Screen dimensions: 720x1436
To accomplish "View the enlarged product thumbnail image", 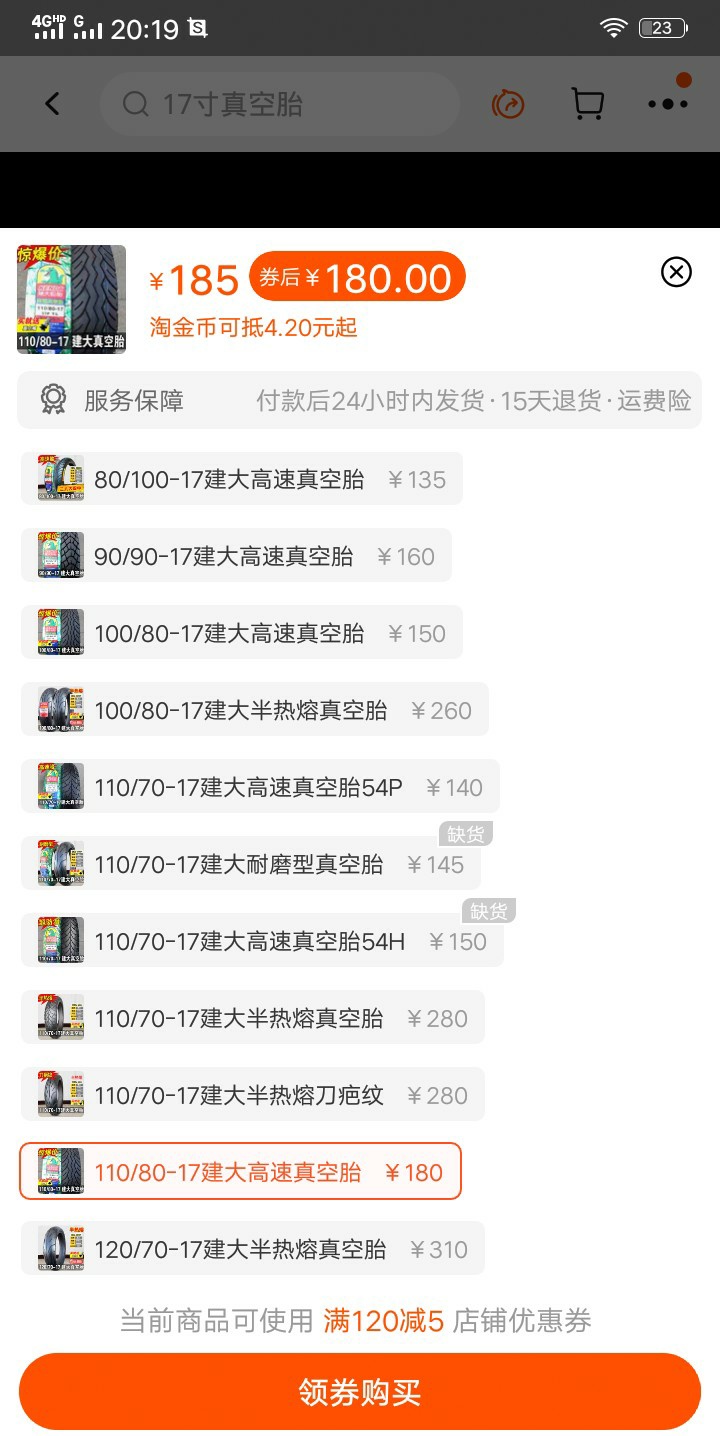I will click(72, 299).
